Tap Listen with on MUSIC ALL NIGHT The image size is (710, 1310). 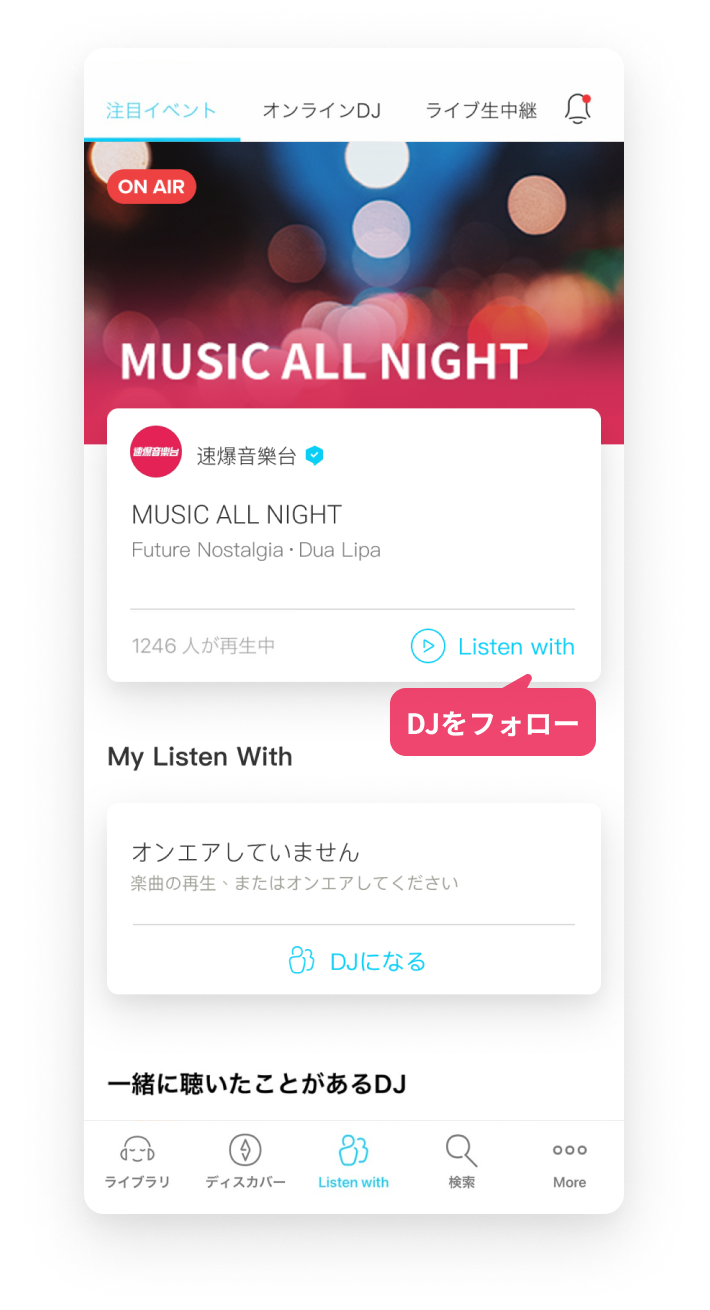pyautogui.click(x=493, y=646)
